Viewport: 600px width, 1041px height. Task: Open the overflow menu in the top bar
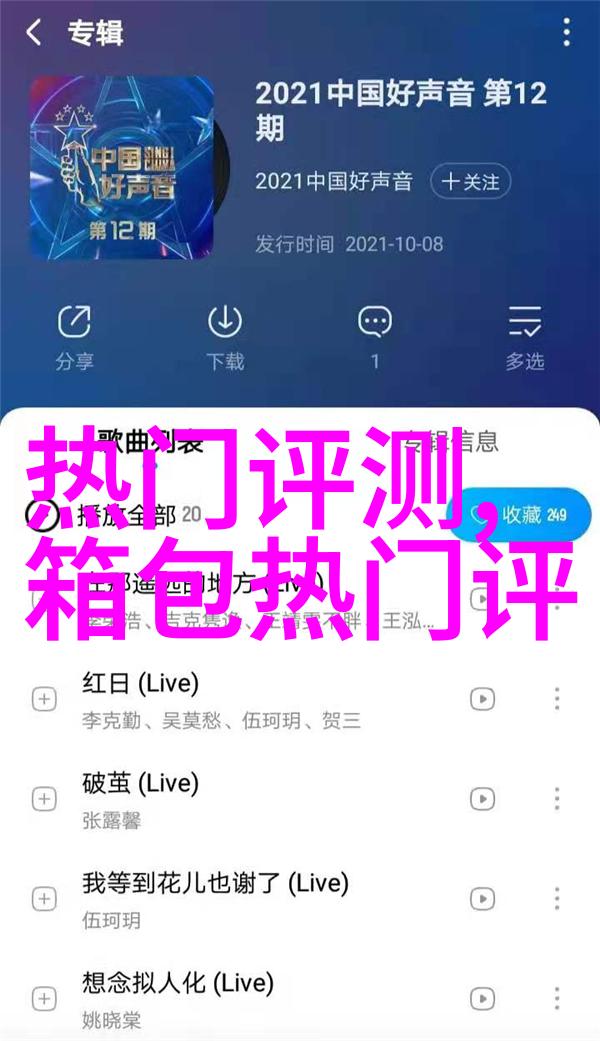pyautogui.click(x=567, y=33)
